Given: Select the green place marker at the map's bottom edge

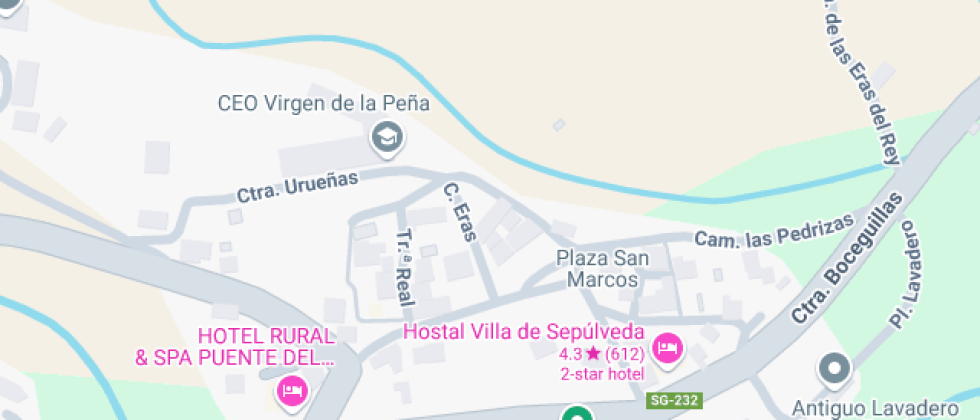Looking at the screenshot, I should coord(576,413).
